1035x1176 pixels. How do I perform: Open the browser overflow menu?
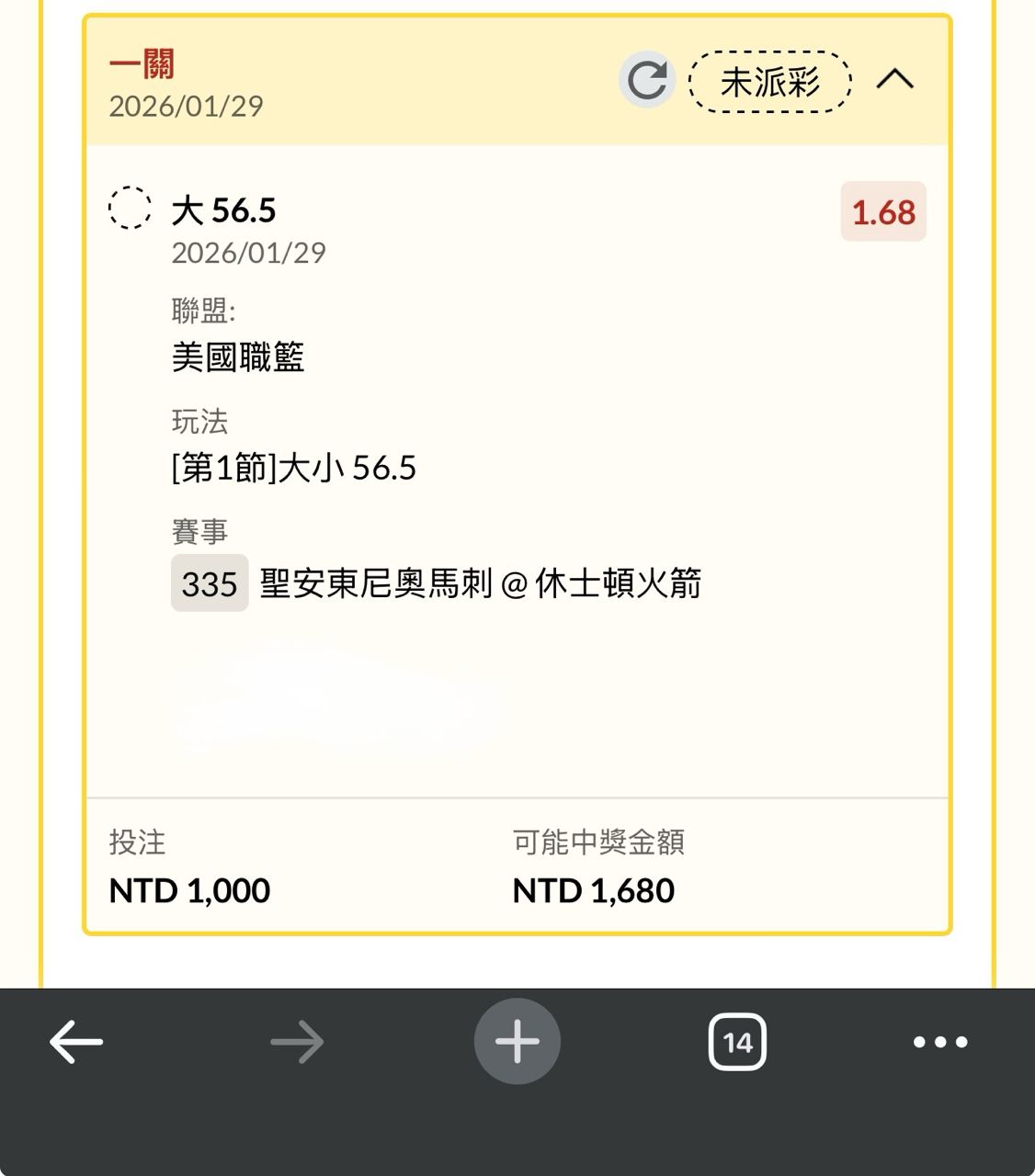tap(939, 1042)
